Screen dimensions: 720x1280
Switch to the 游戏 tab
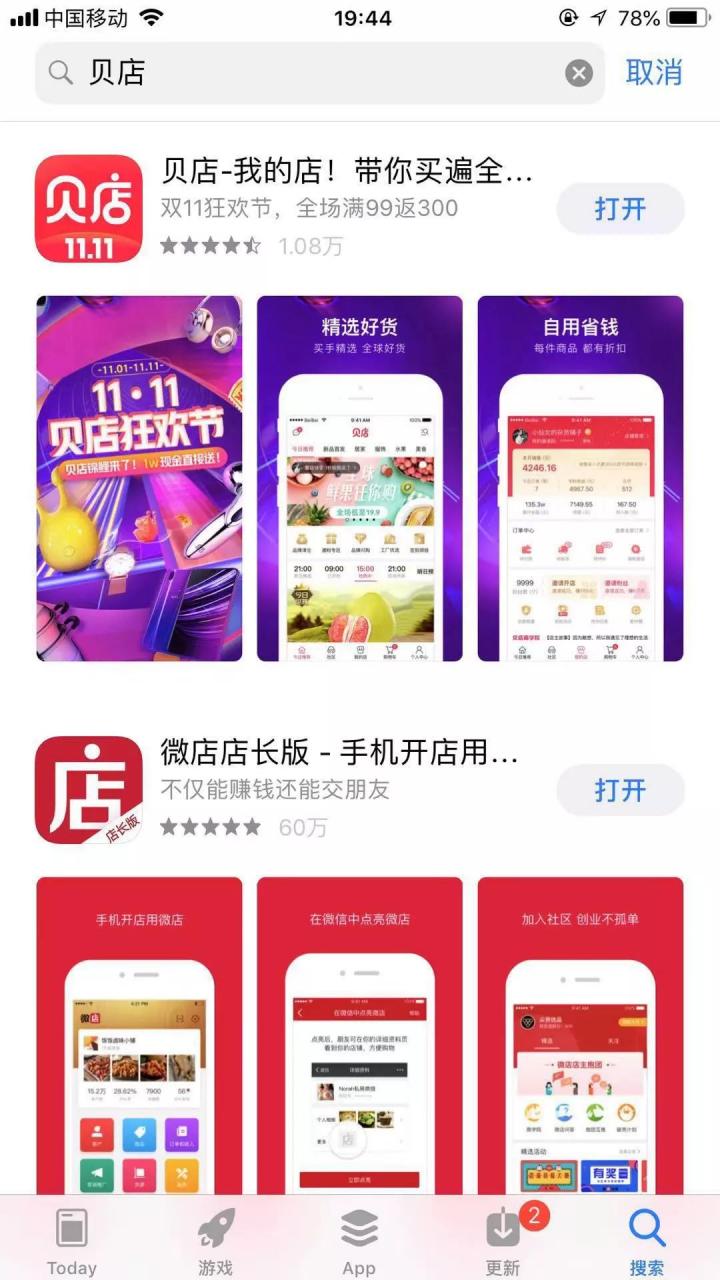pos(215,1240)
